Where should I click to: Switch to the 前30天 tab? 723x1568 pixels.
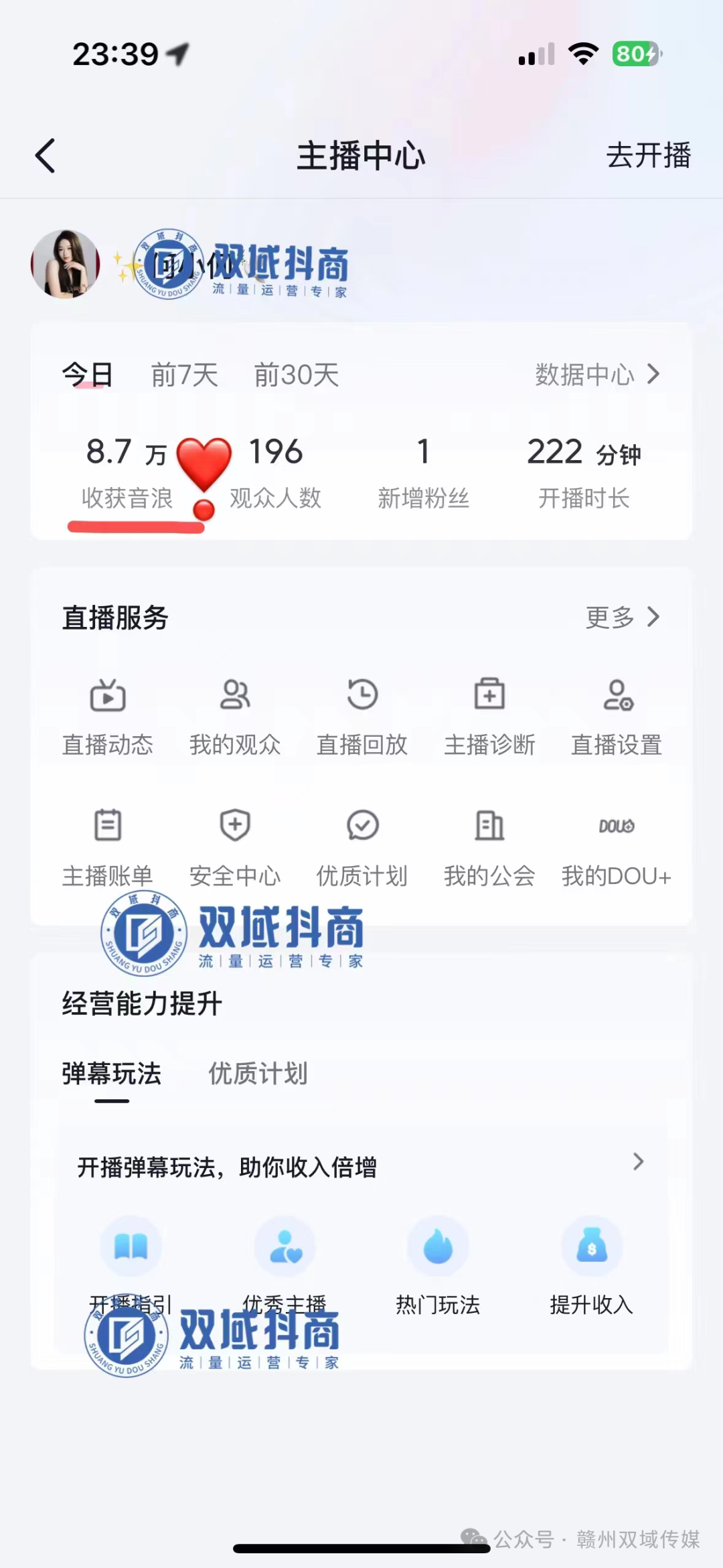coord(296,375)
